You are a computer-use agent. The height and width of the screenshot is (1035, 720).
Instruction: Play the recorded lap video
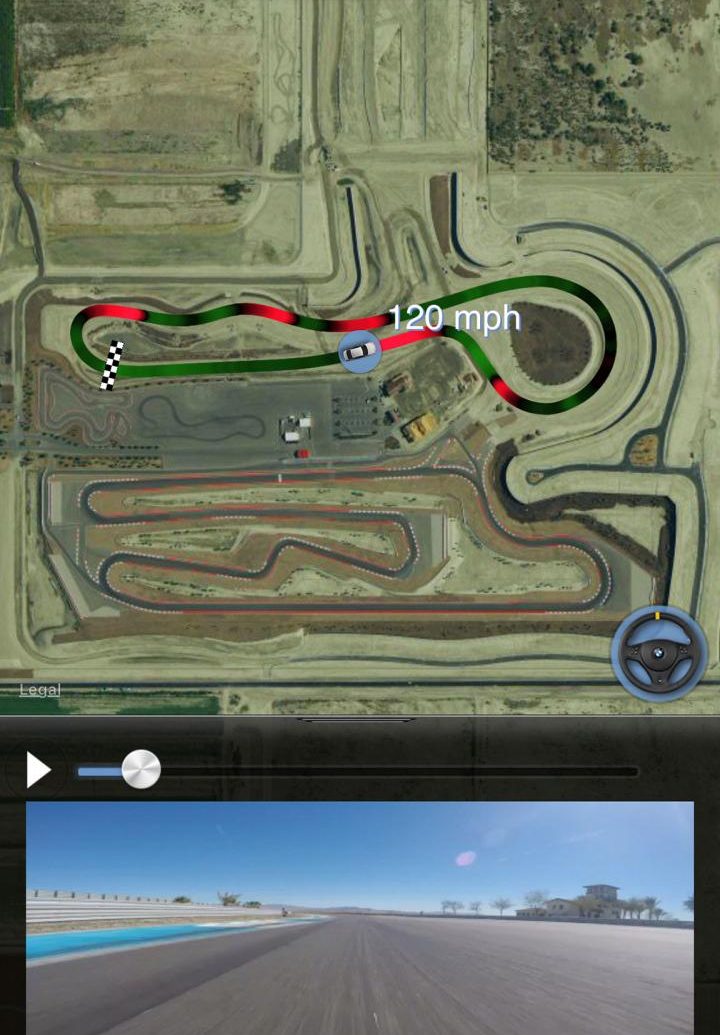click(x=38, y=770)
